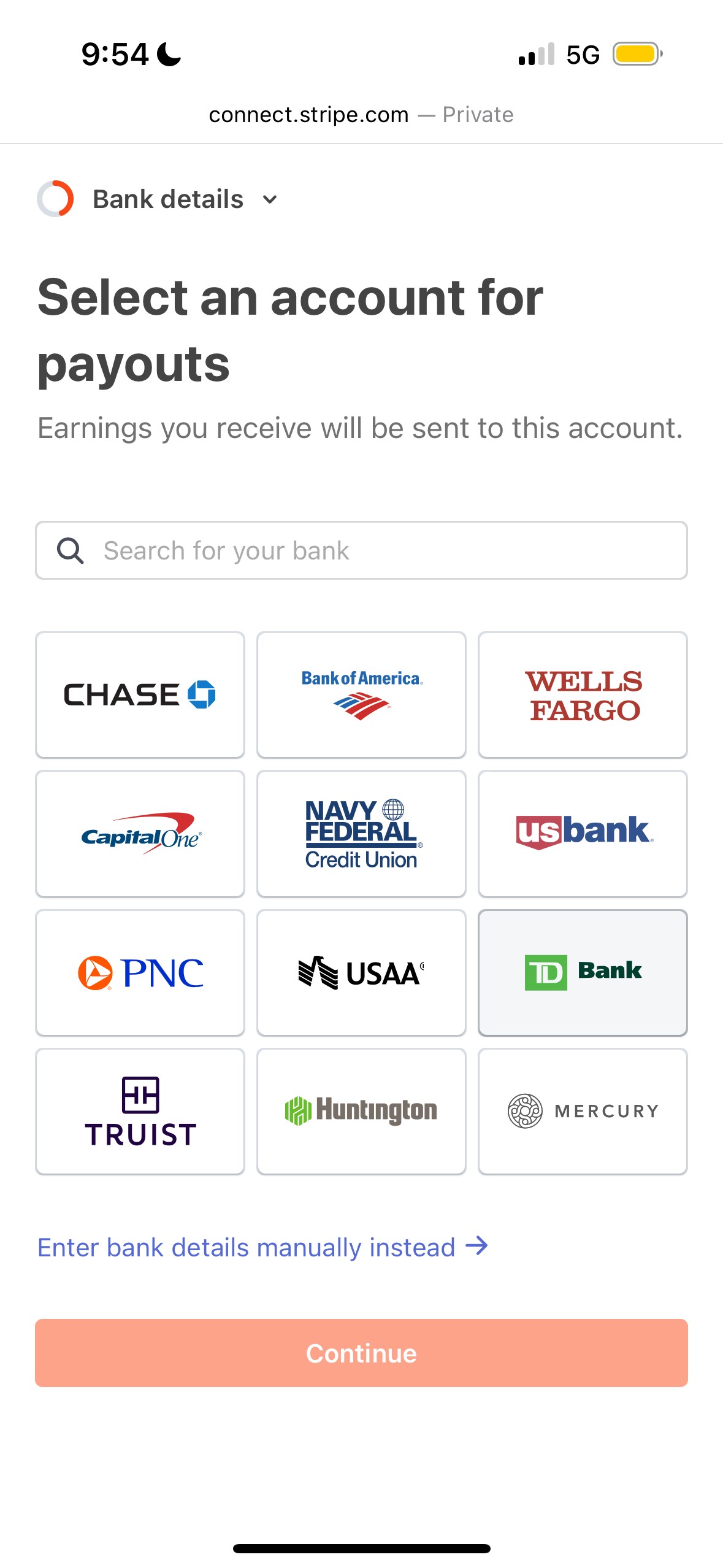
Task: Choose Navy Federal Credit Union
Action: 361,834
